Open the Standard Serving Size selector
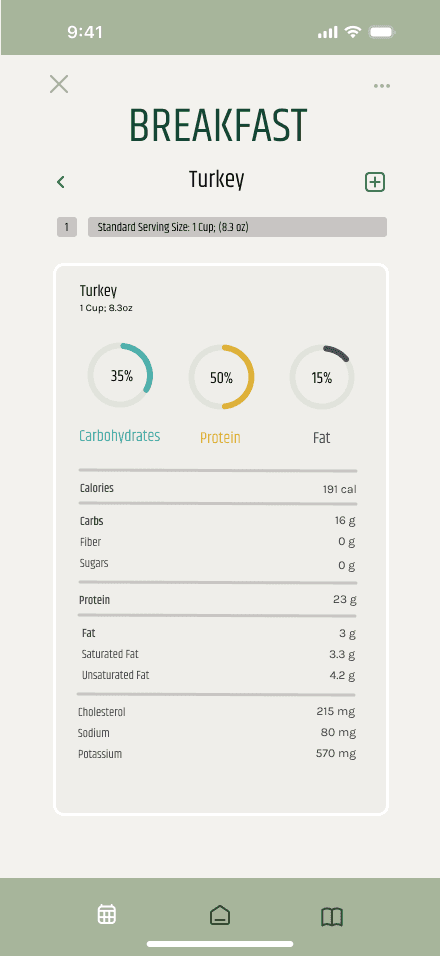The width and height of the screenshot is (440, 956). tap(237, 227)
